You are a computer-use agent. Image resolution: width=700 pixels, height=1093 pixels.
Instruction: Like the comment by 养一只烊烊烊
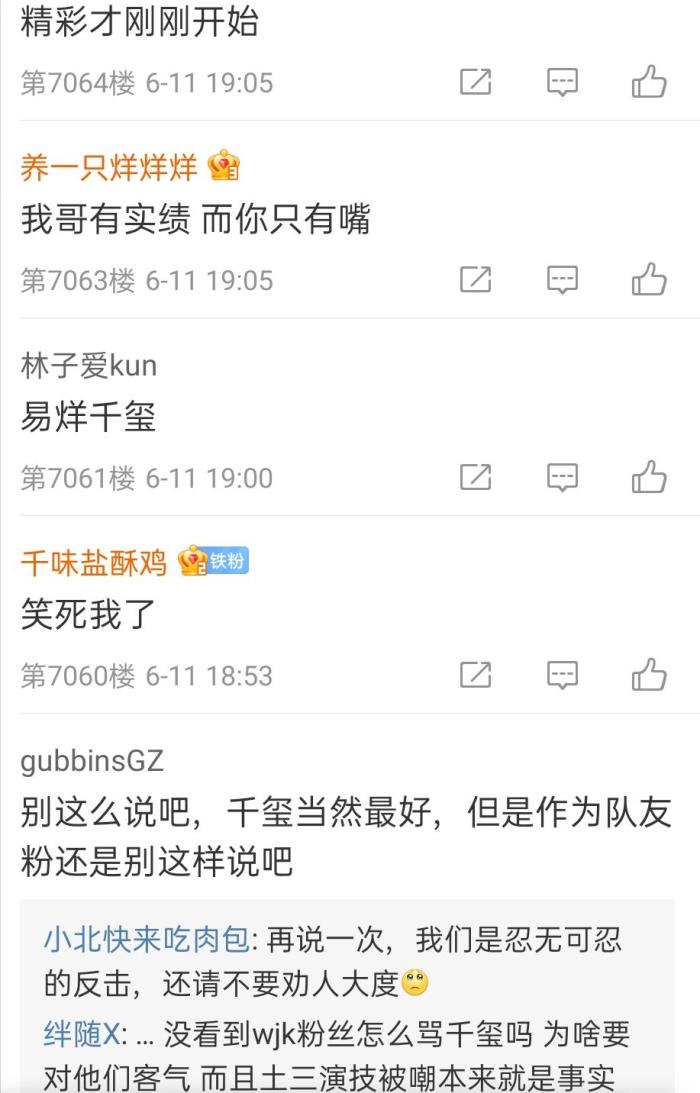649,280
